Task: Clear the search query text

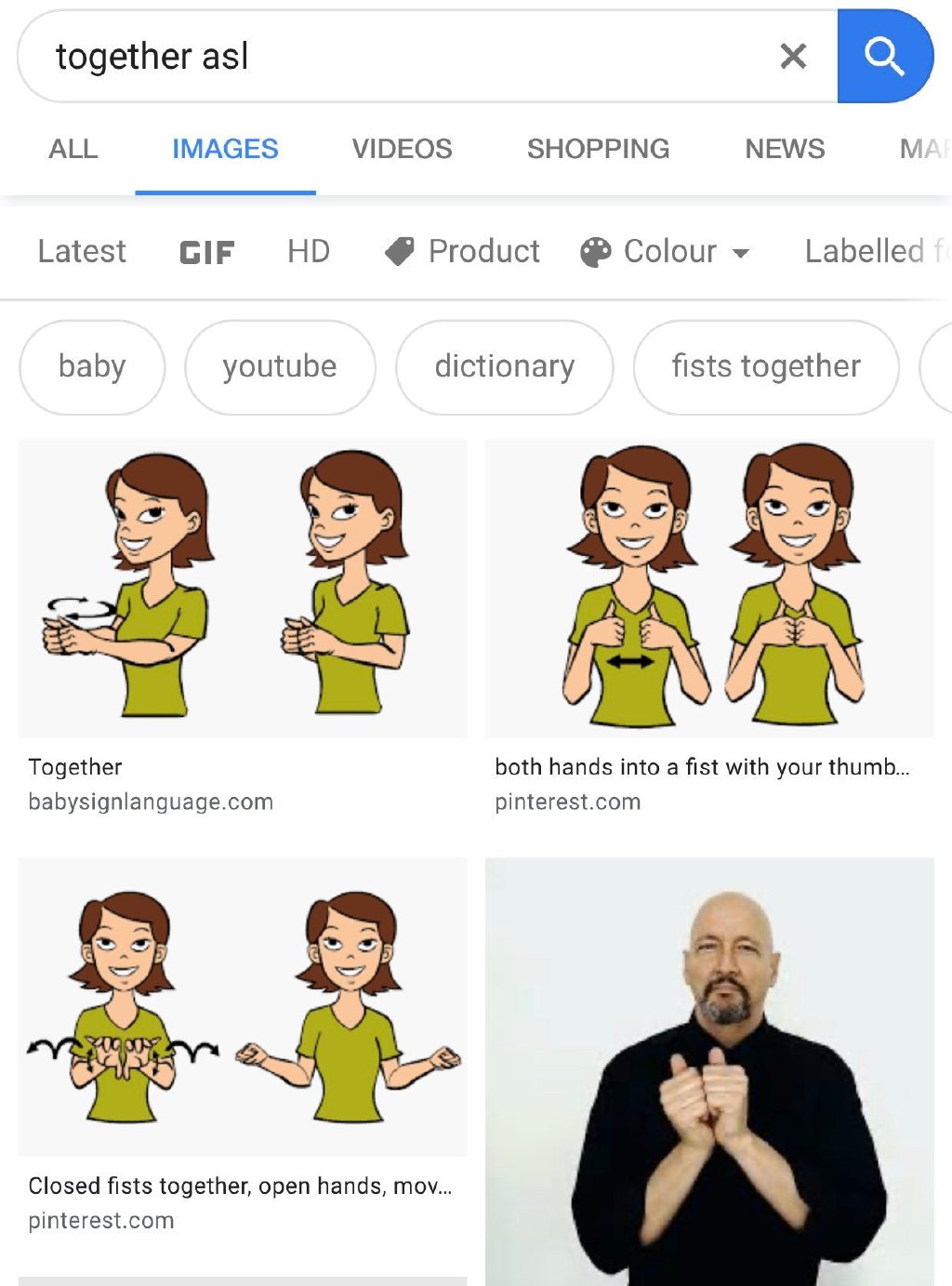Action: coord(793,57)
